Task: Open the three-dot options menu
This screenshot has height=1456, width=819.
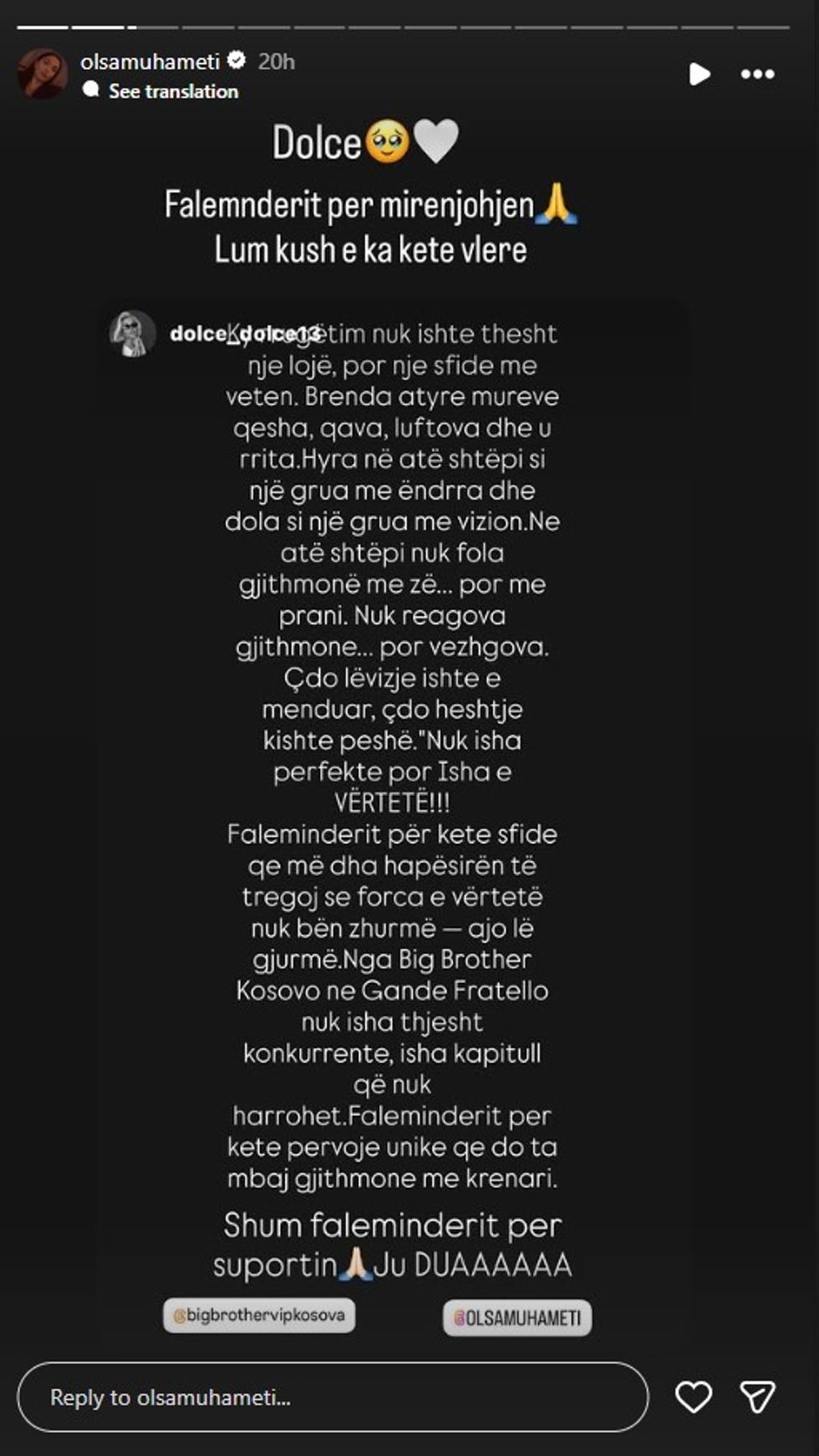Action: pyautogui.click(x=757, y=74)
